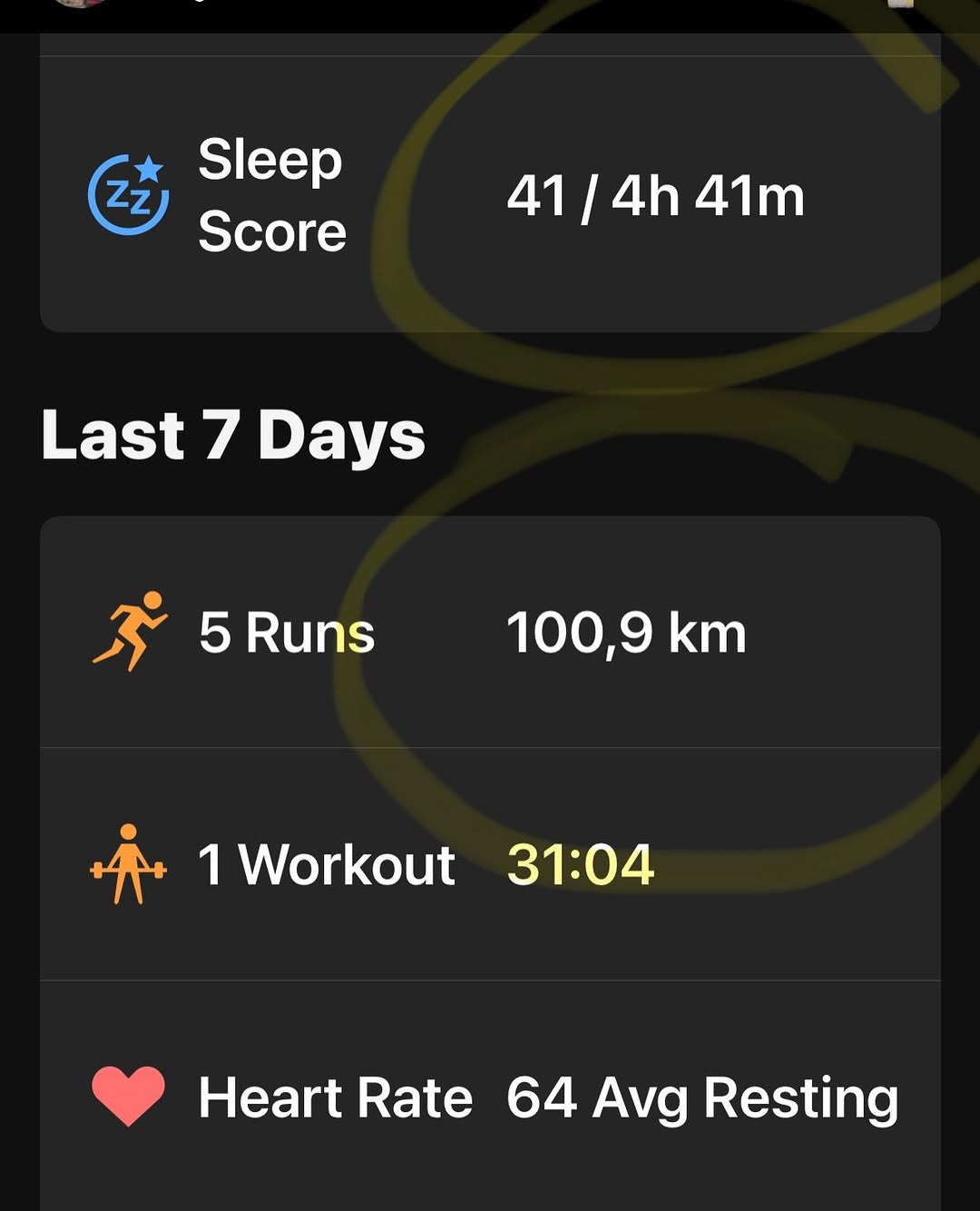Show Heart Rate average resting details
The image size is (980, 1211).
[x=490, y=1097]
